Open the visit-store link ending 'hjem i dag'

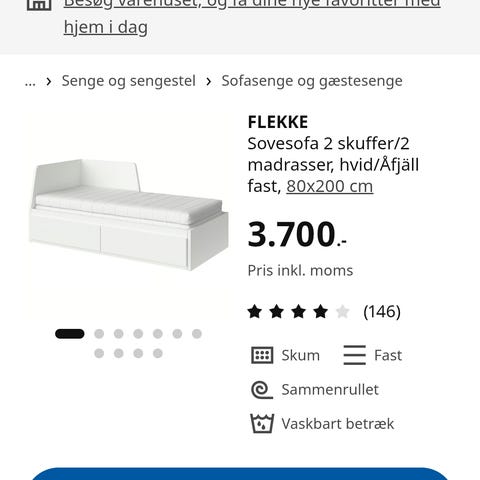coord(252,16)
